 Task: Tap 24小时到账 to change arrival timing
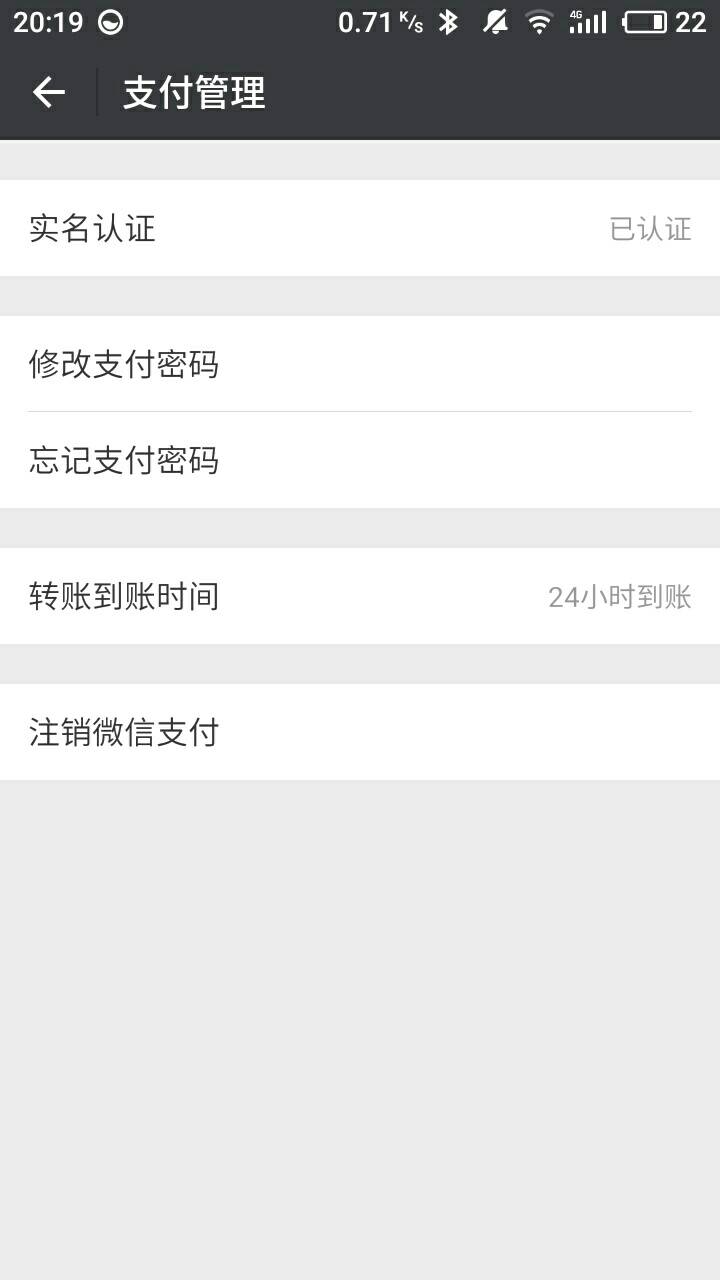618,596
